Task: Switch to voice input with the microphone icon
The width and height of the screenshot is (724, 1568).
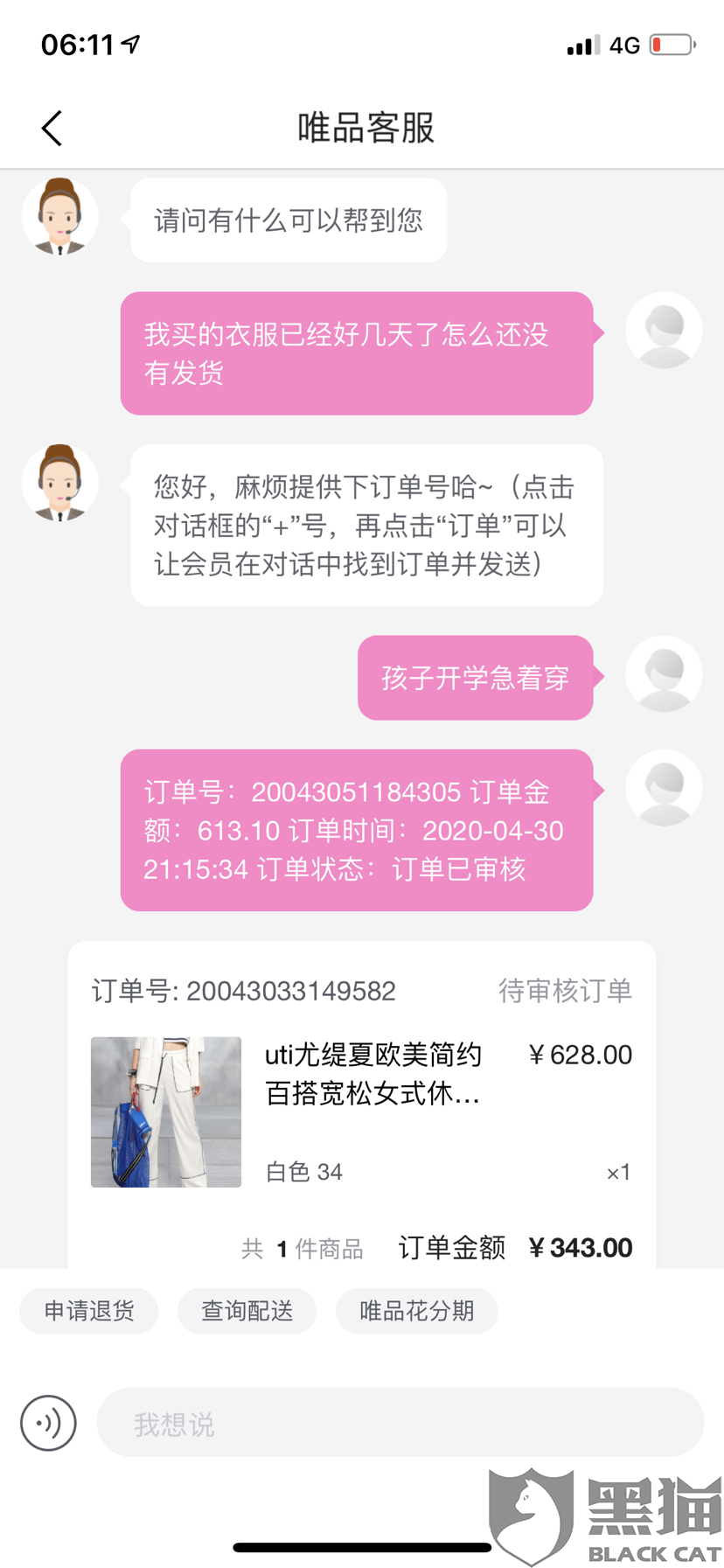Action: (48, 1422)
